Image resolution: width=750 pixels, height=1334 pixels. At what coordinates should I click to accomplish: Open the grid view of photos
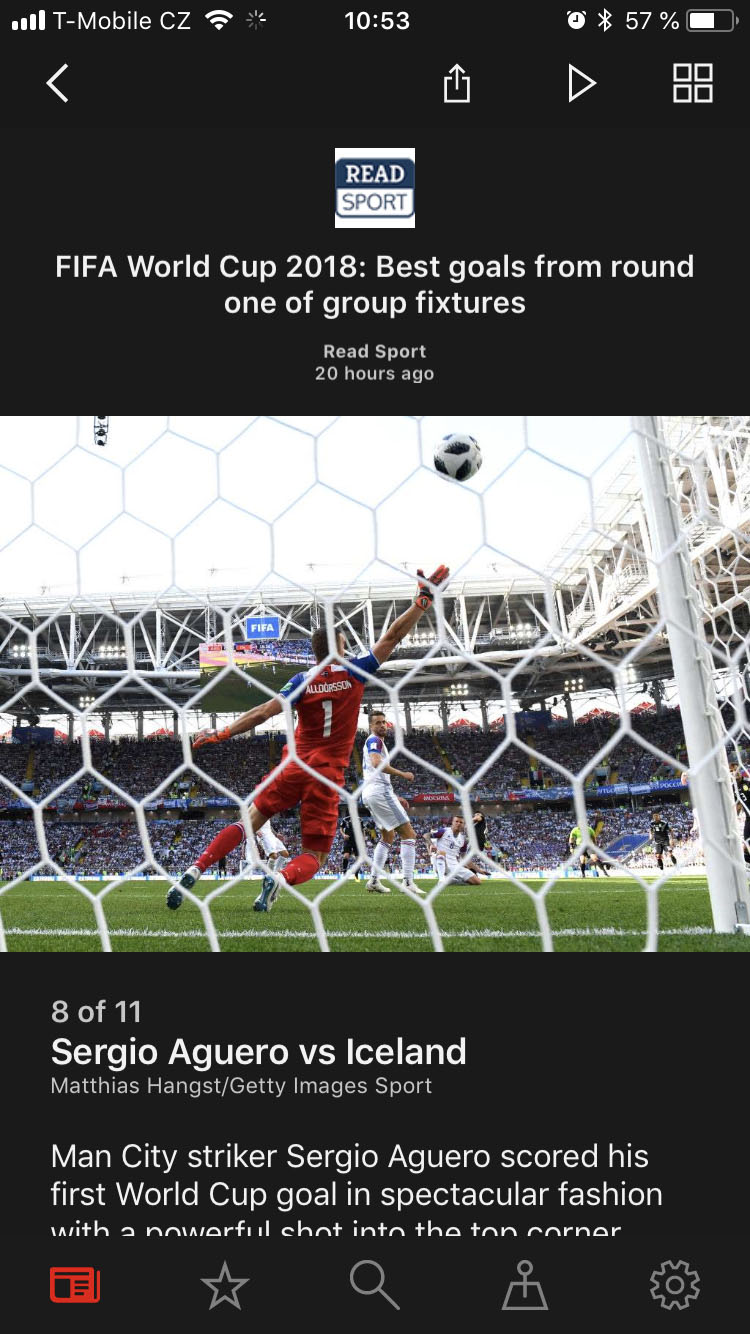click(692, 83)
